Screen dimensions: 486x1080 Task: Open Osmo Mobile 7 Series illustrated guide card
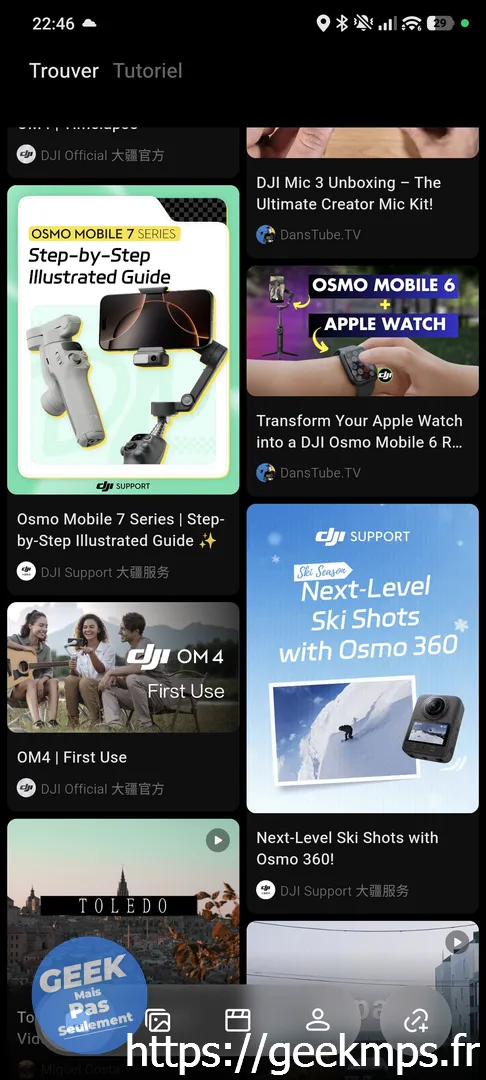tap(123, 389)
